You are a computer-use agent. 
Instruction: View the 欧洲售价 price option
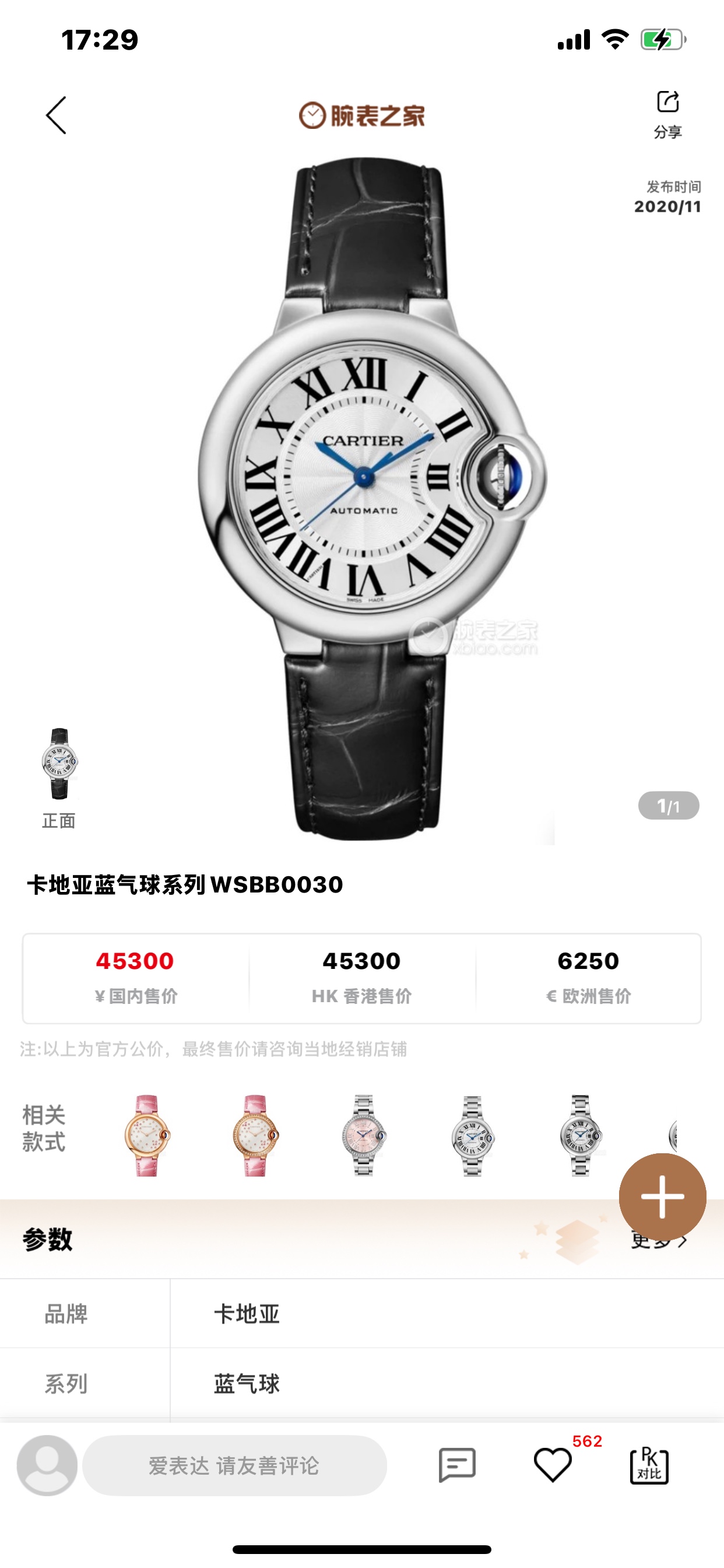point(588,978)
